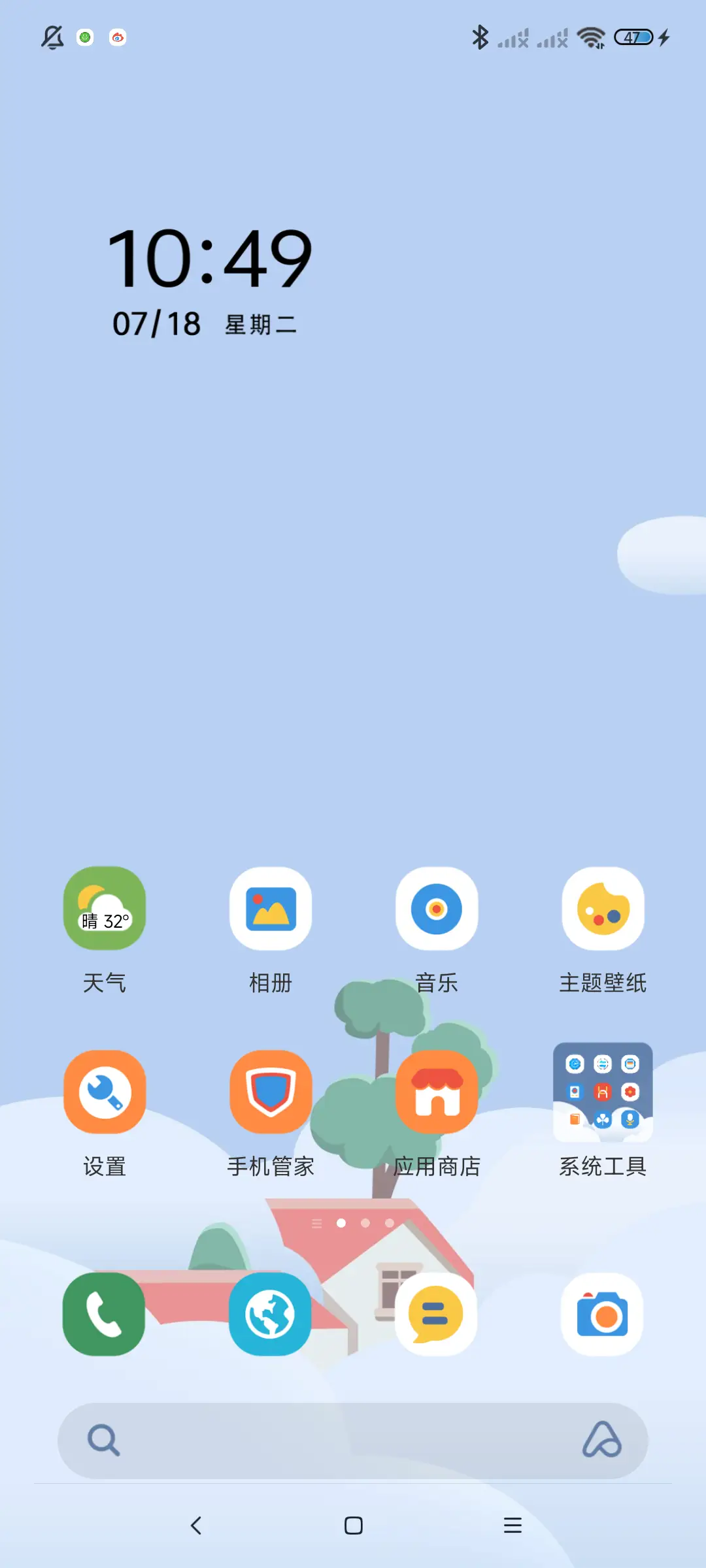
Task: Open the 应用商店 app store
Action: pos(437,1092)
